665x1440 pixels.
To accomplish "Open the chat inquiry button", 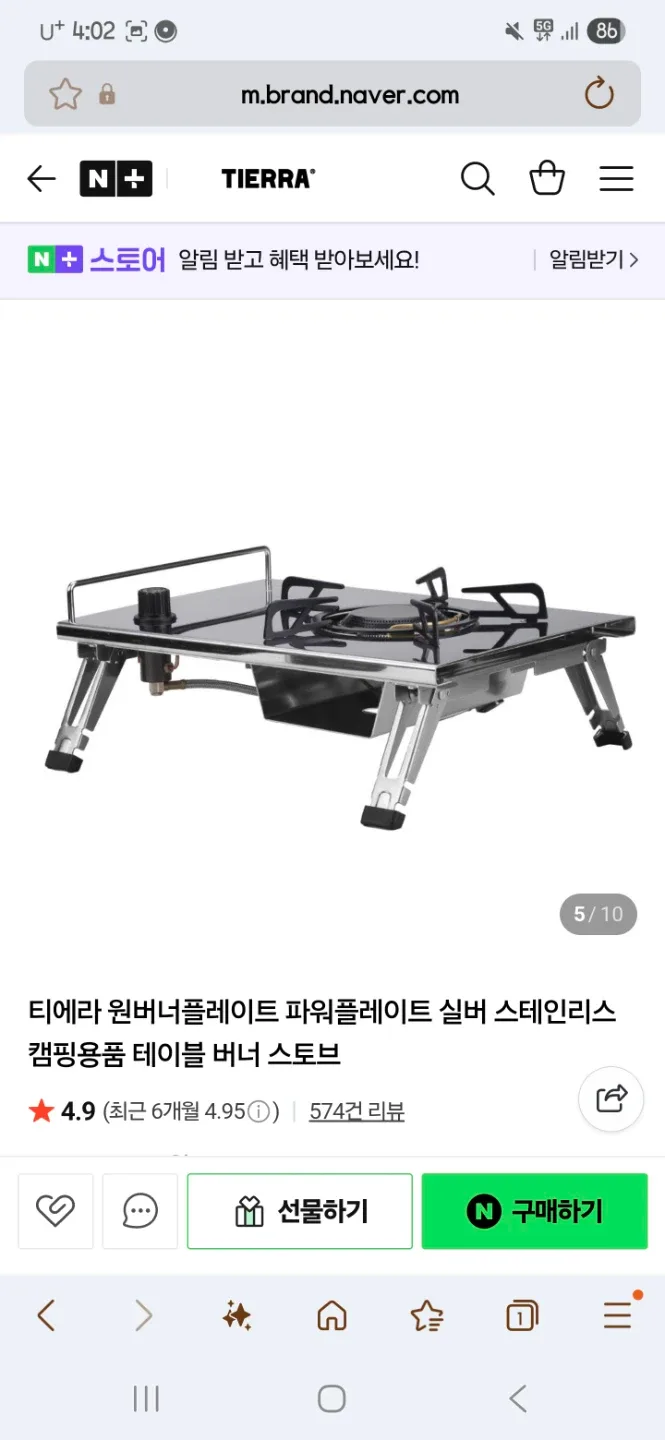I will [x=140, y=1211].
